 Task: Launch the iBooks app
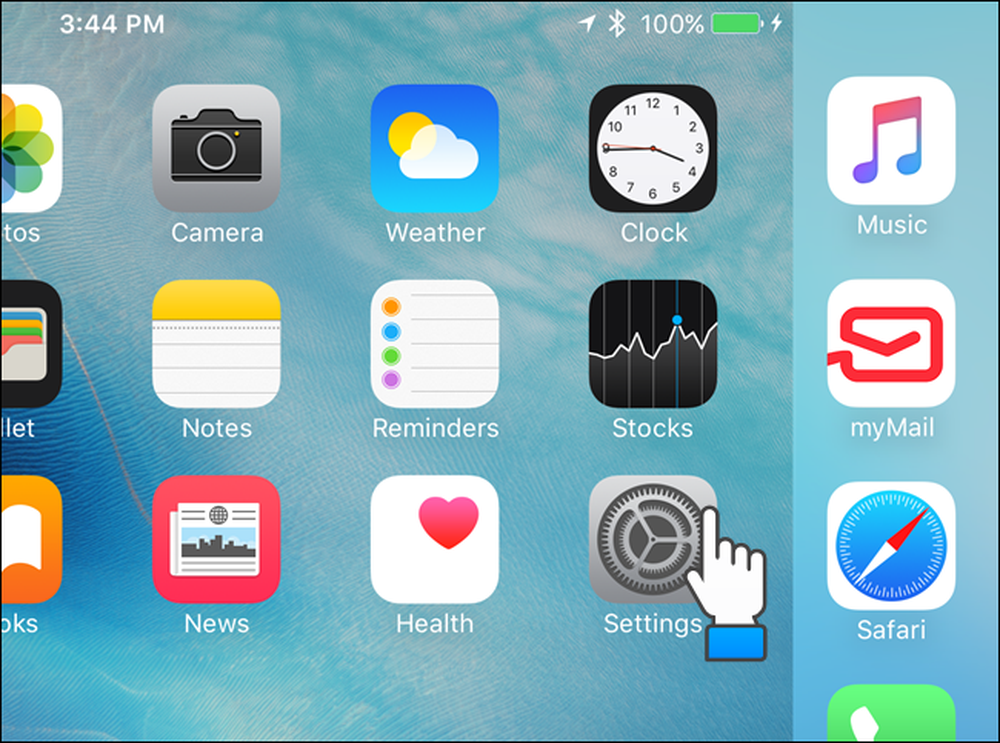tap(30, 539)
